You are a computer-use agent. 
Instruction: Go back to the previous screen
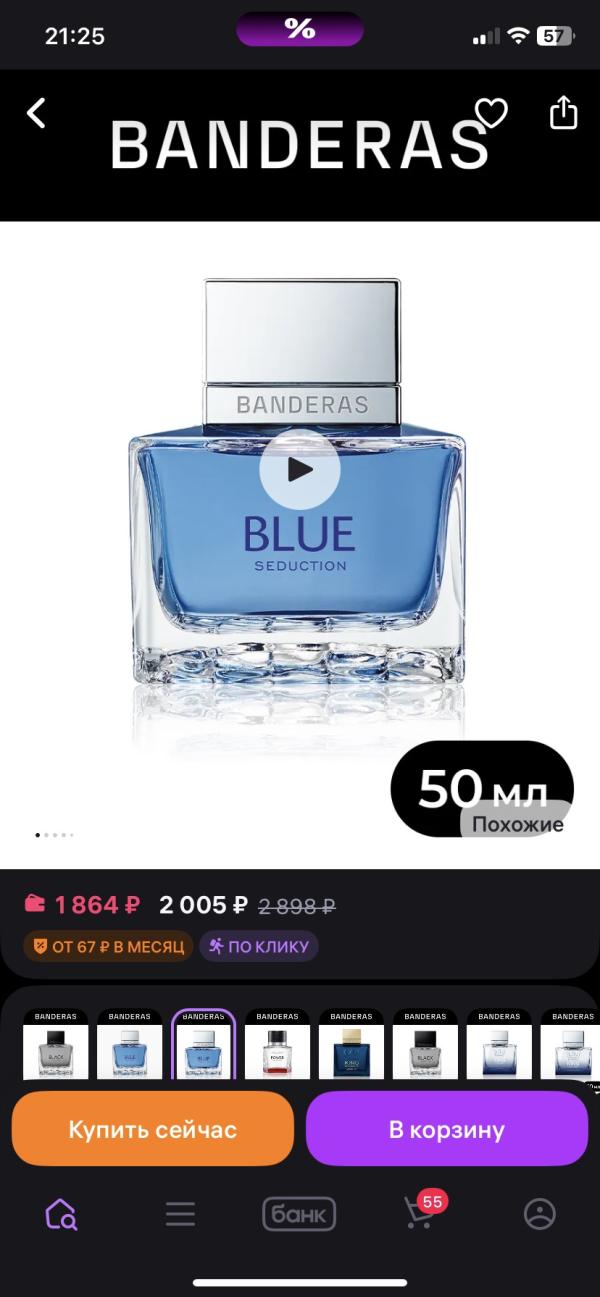(x=36, y=113)
